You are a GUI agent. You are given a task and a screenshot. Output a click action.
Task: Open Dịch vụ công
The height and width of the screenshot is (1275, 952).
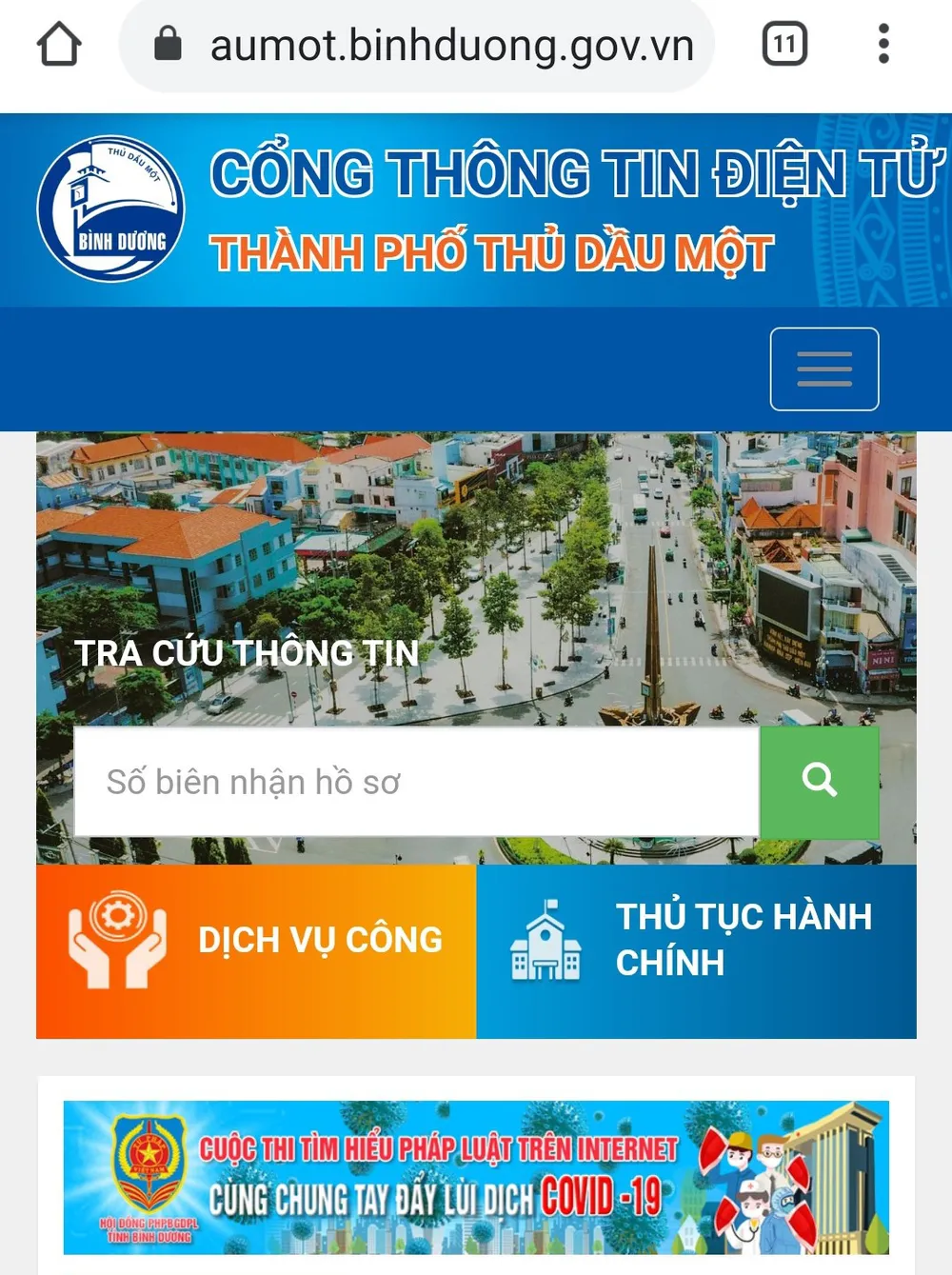coord(256,950)
